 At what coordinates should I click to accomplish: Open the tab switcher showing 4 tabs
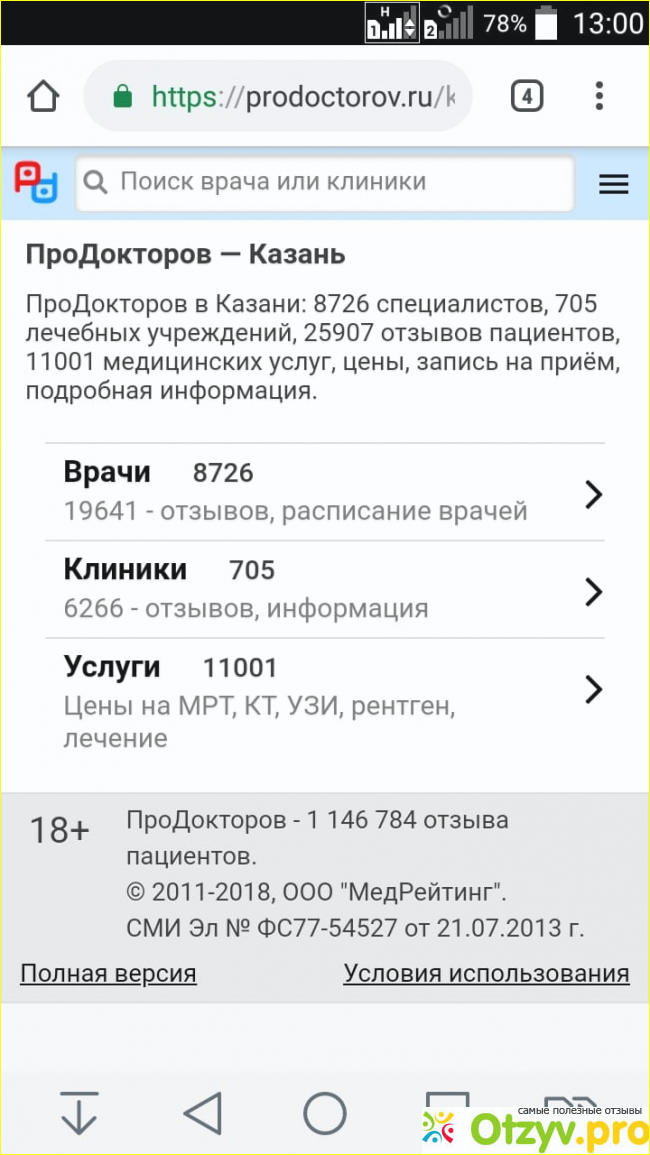coord(527,97)
